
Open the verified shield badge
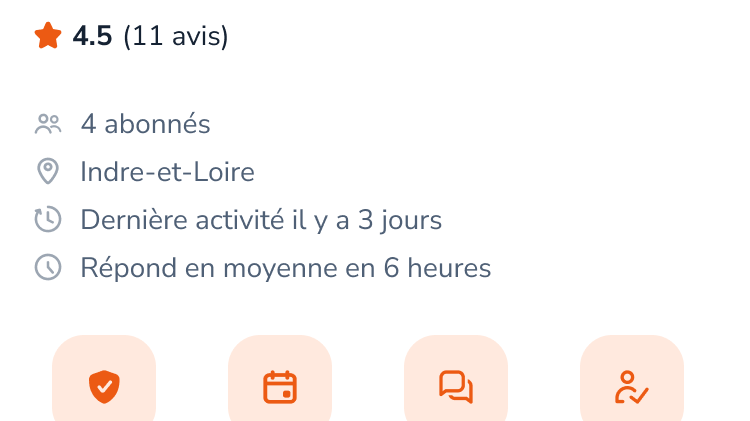[104, 385]
